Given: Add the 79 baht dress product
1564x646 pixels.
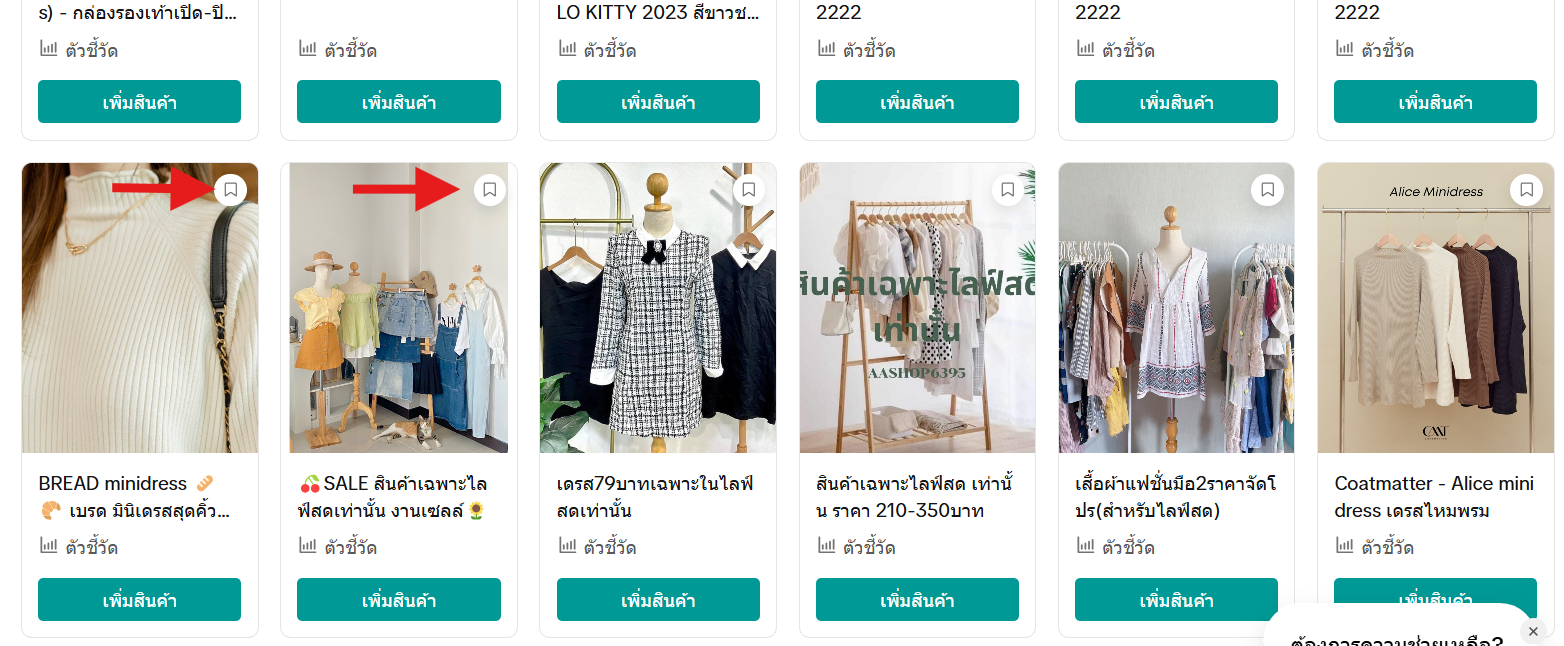Looking at the screenshot, I should tap(658, 600).
